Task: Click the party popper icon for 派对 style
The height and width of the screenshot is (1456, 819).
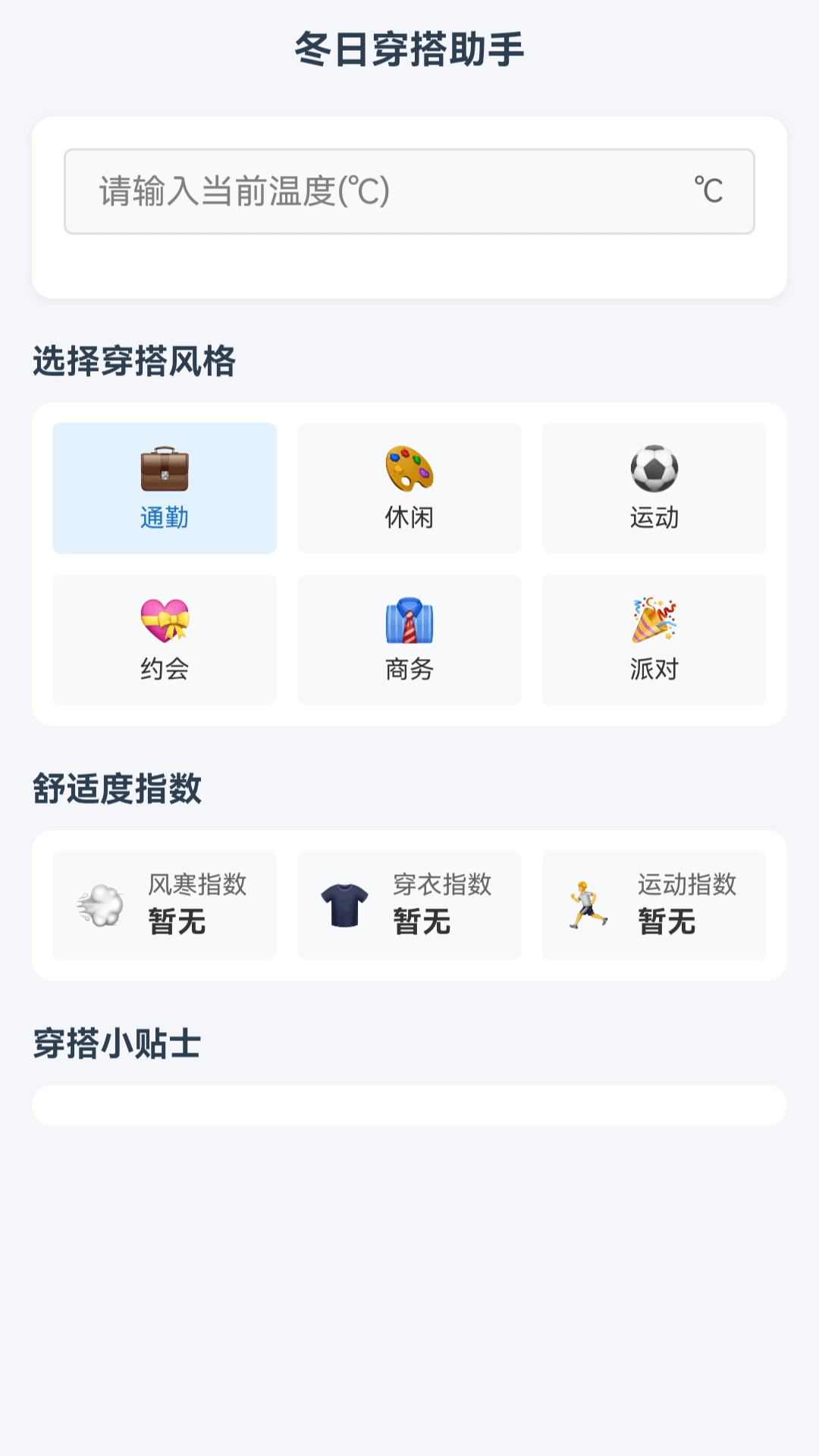Action: (654, 620)
